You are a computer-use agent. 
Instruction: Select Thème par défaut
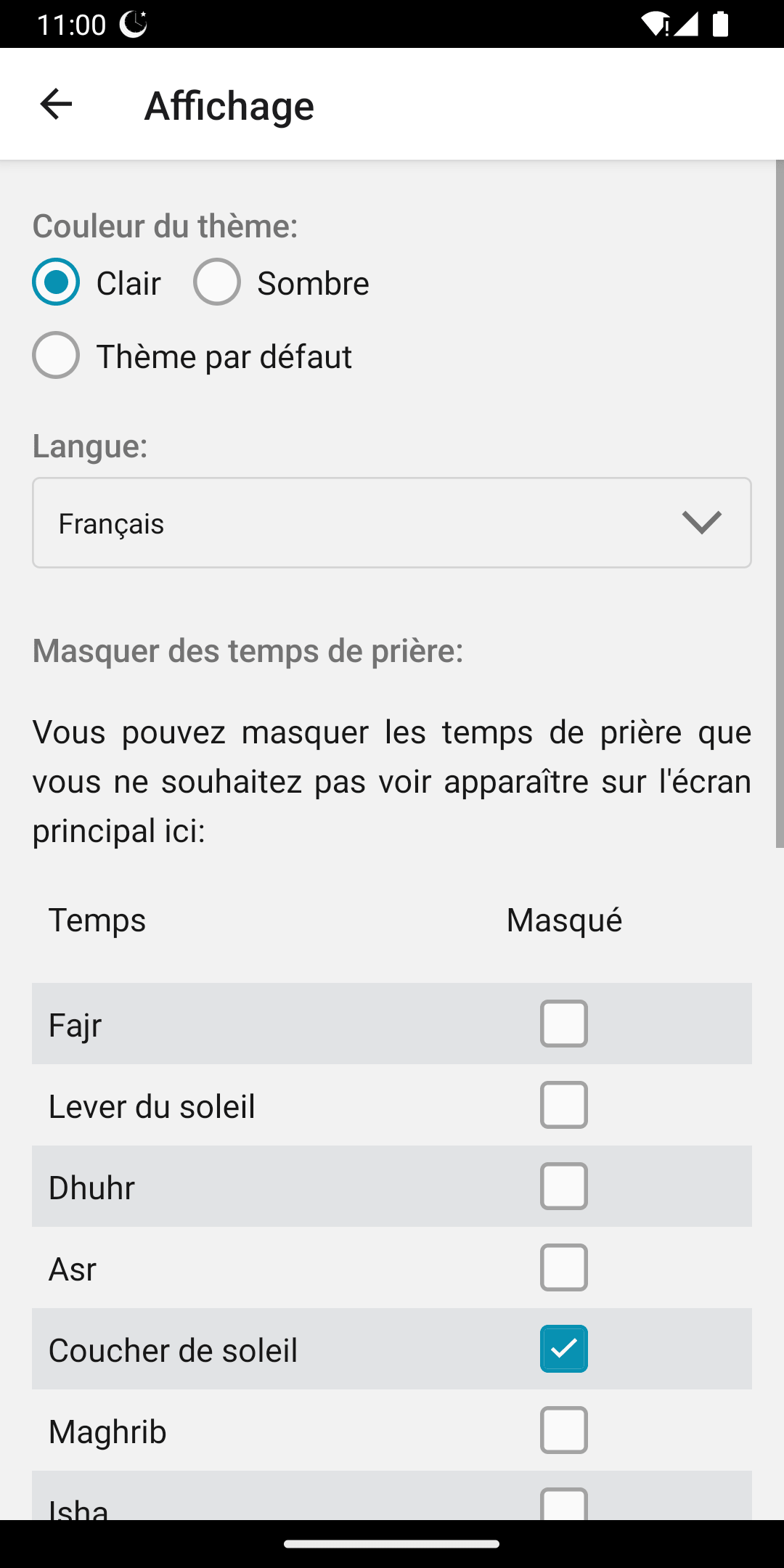pyautogui.click(x=56, y=355)
